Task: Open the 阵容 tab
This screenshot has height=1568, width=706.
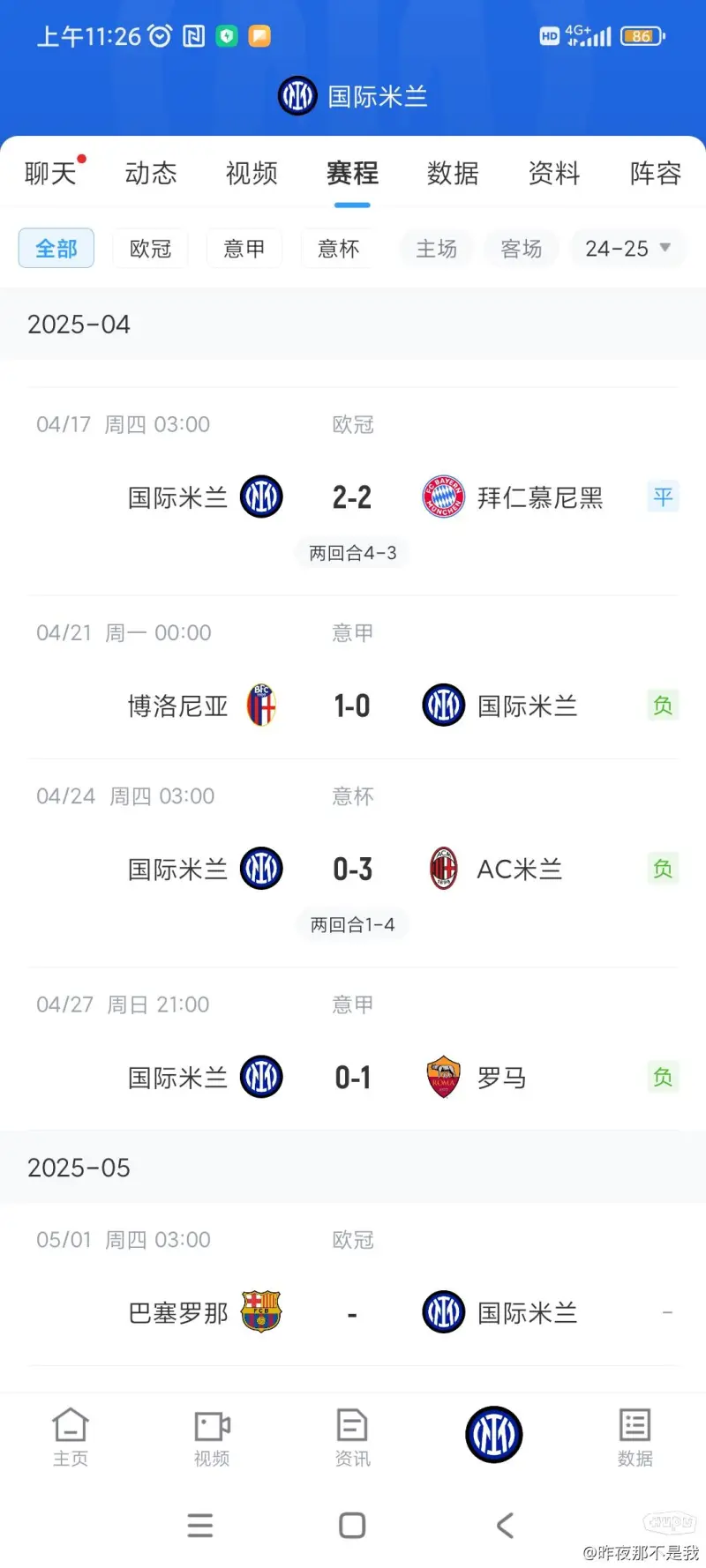Action: [656, 173]
